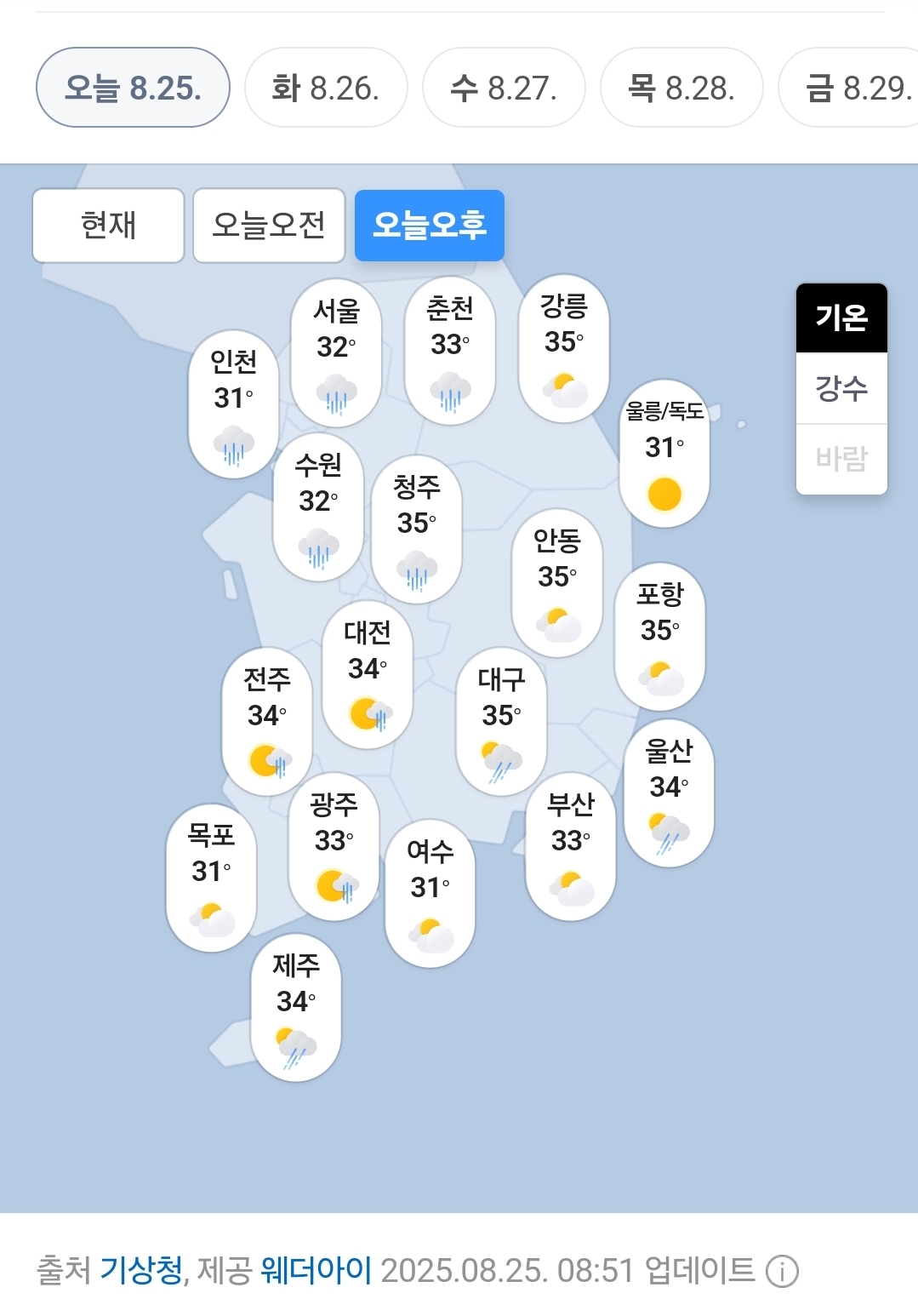This screenshot has width=918, height=1316.
Task: Open the 기상청 source link
Action: click(x=141, y=1270)
